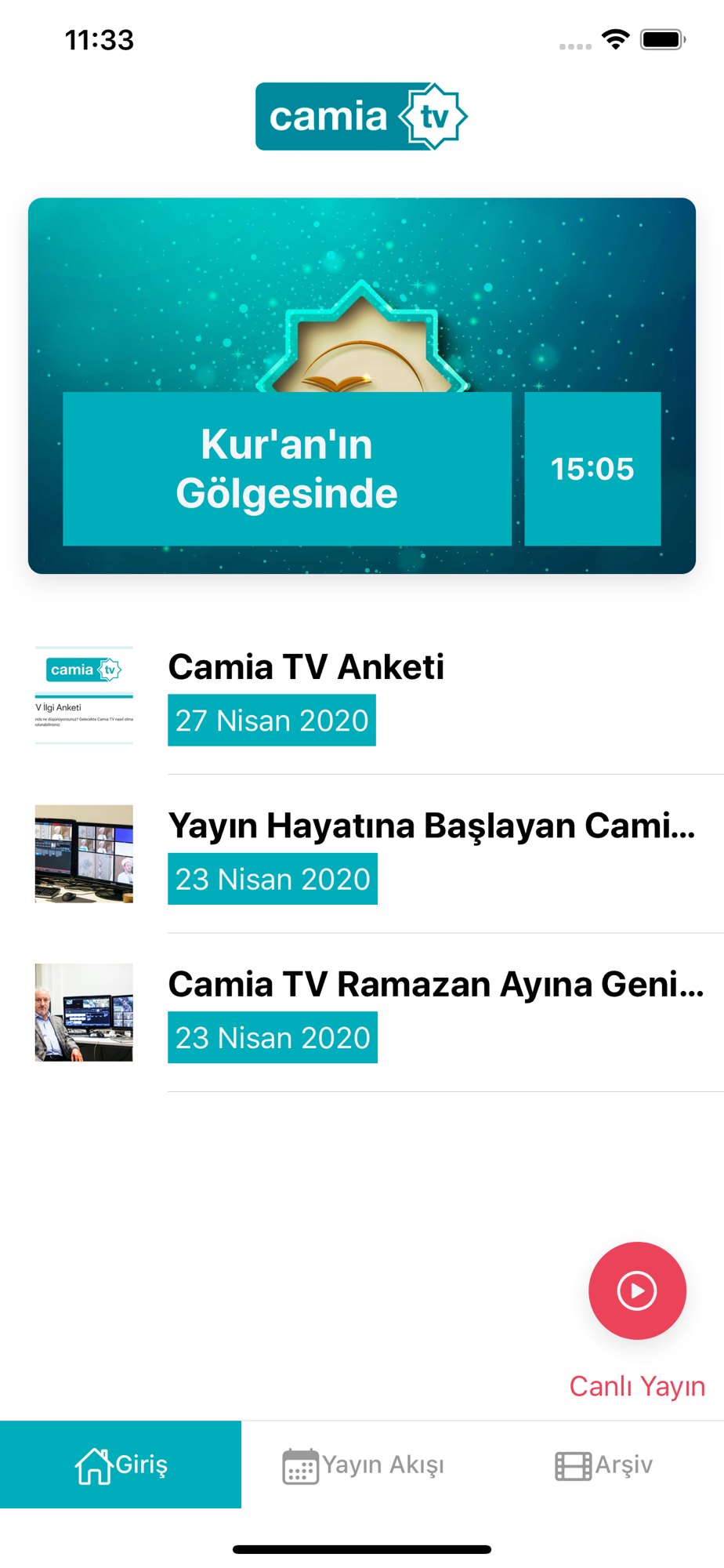This screenshot has height=1568, width=724.
Task: Open the Kur'an'ın Gölgesinde program banner
Action: click(362, 386)
